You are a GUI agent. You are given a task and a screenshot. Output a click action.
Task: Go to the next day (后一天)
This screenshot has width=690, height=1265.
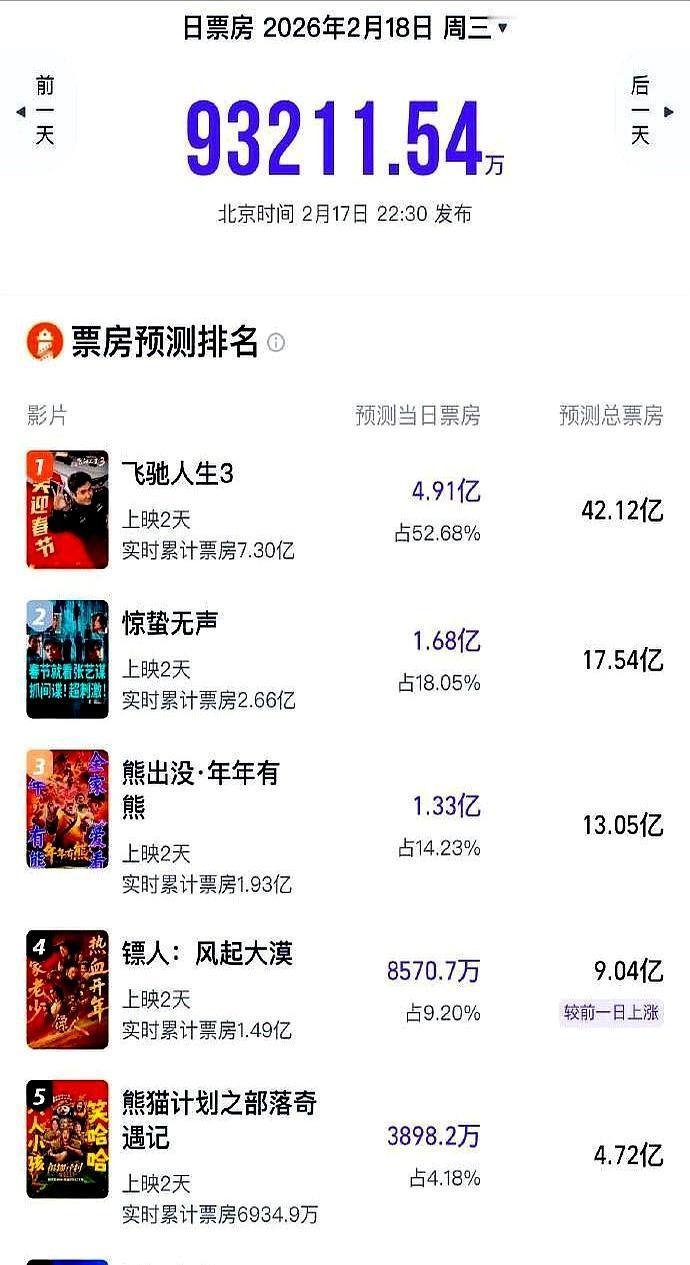[x=648, y=110]
